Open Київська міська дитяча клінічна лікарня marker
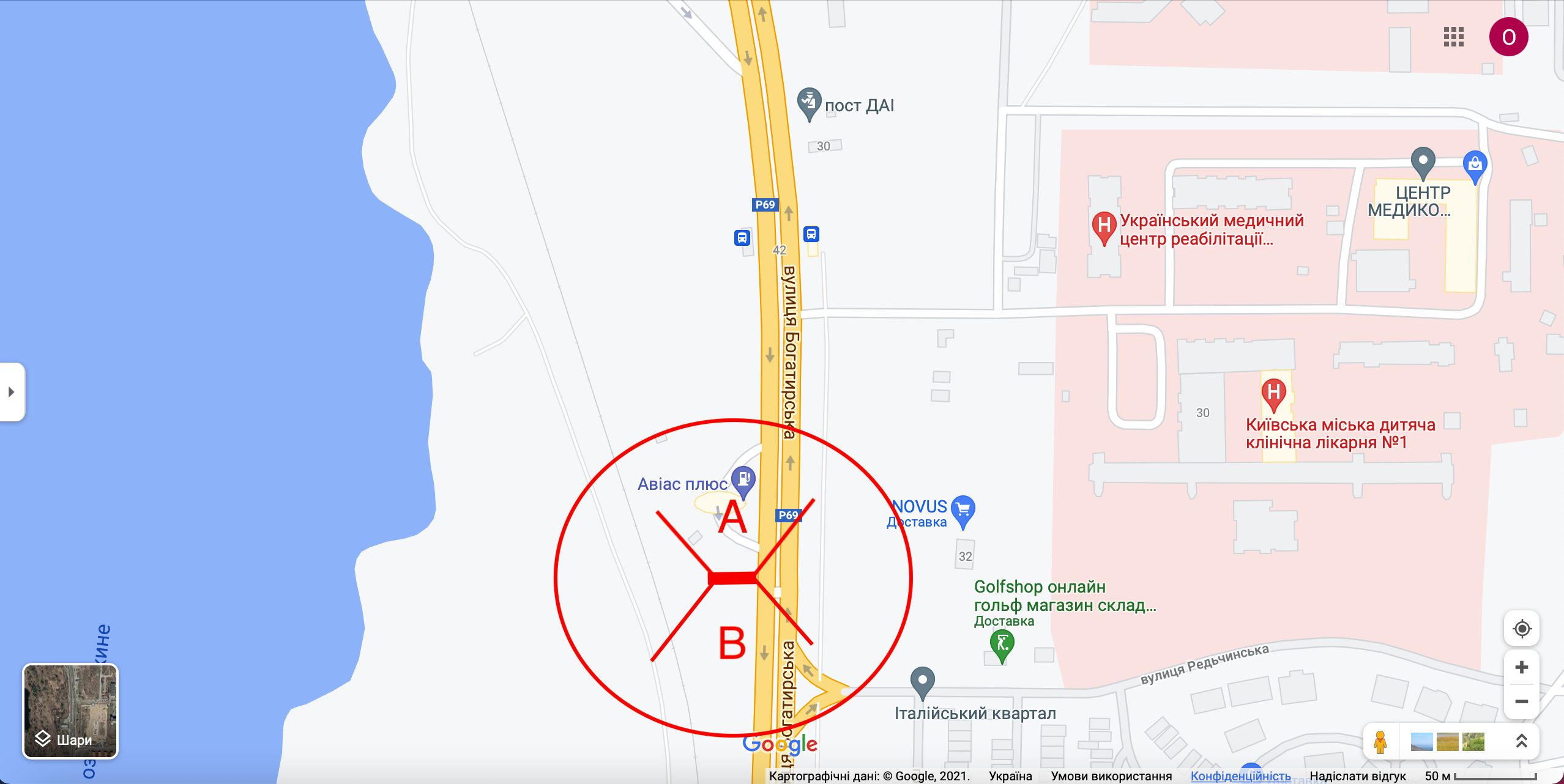Screen dimensions: 1564x784 click(1273, 393)
